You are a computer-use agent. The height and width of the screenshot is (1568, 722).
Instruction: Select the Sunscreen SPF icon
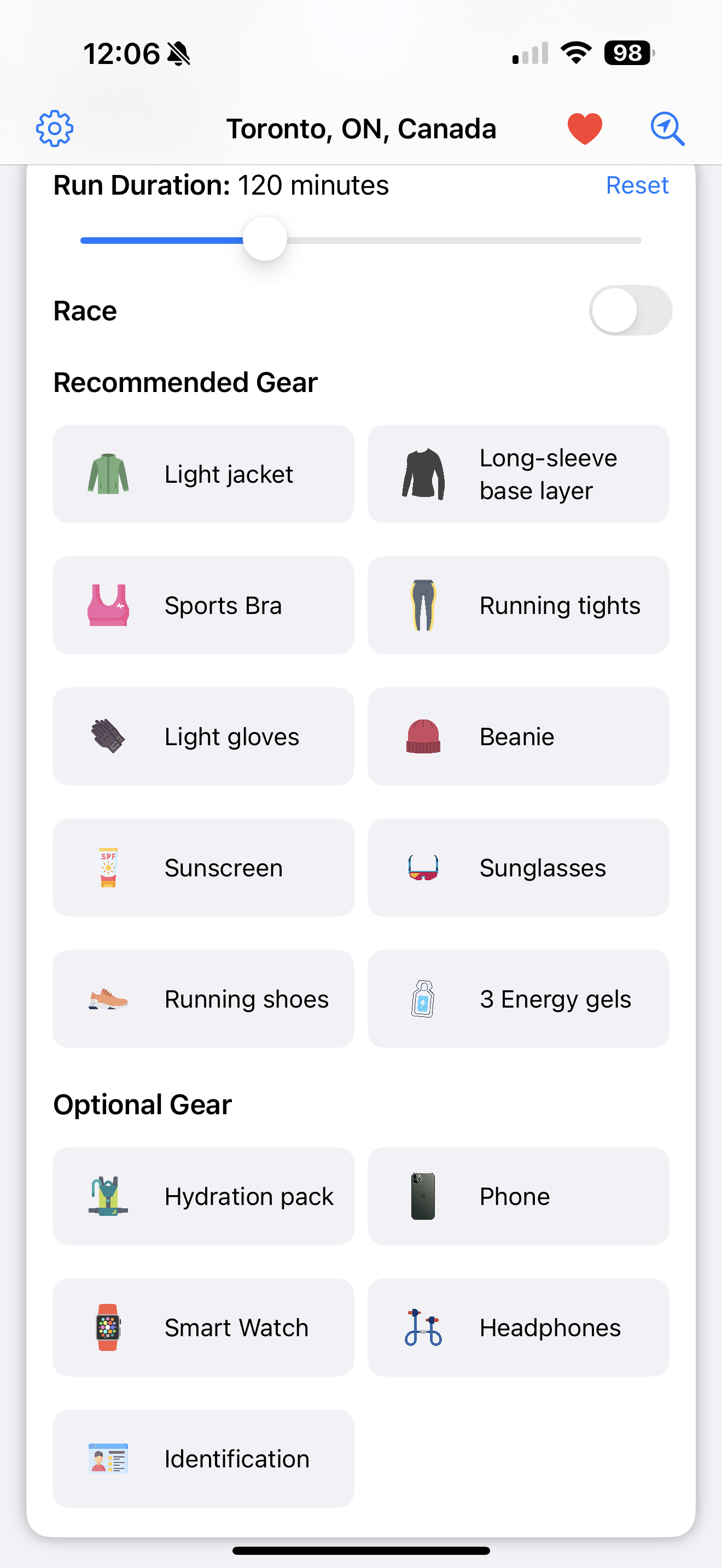[108, 868]
